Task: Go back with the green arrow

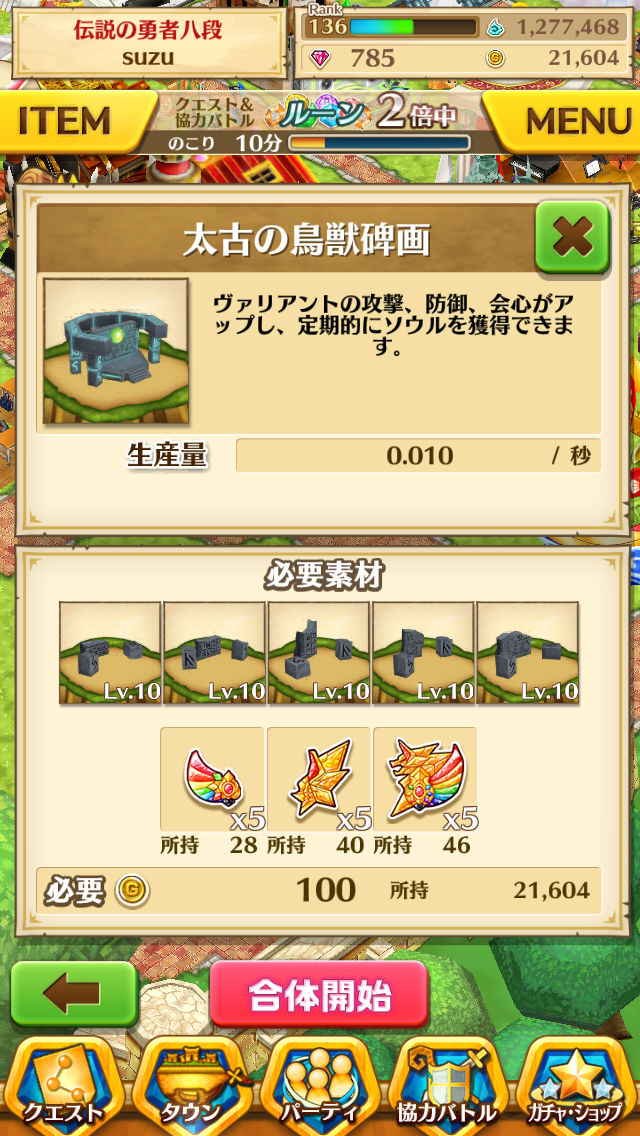Action: 73,995
